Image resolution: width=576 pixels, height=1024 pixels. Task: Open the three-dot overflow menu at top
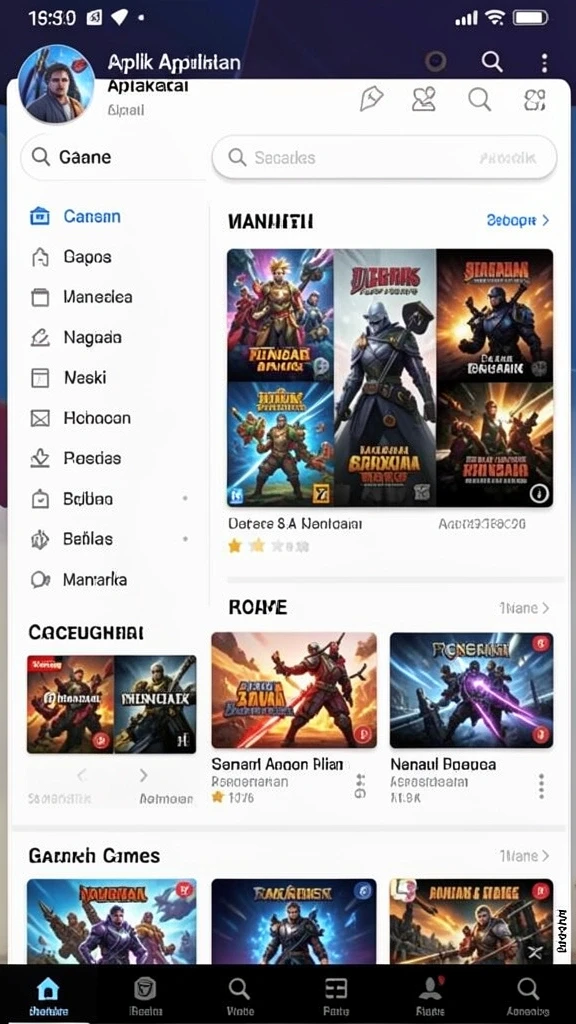pyautogui.click(x=544, y=63)
